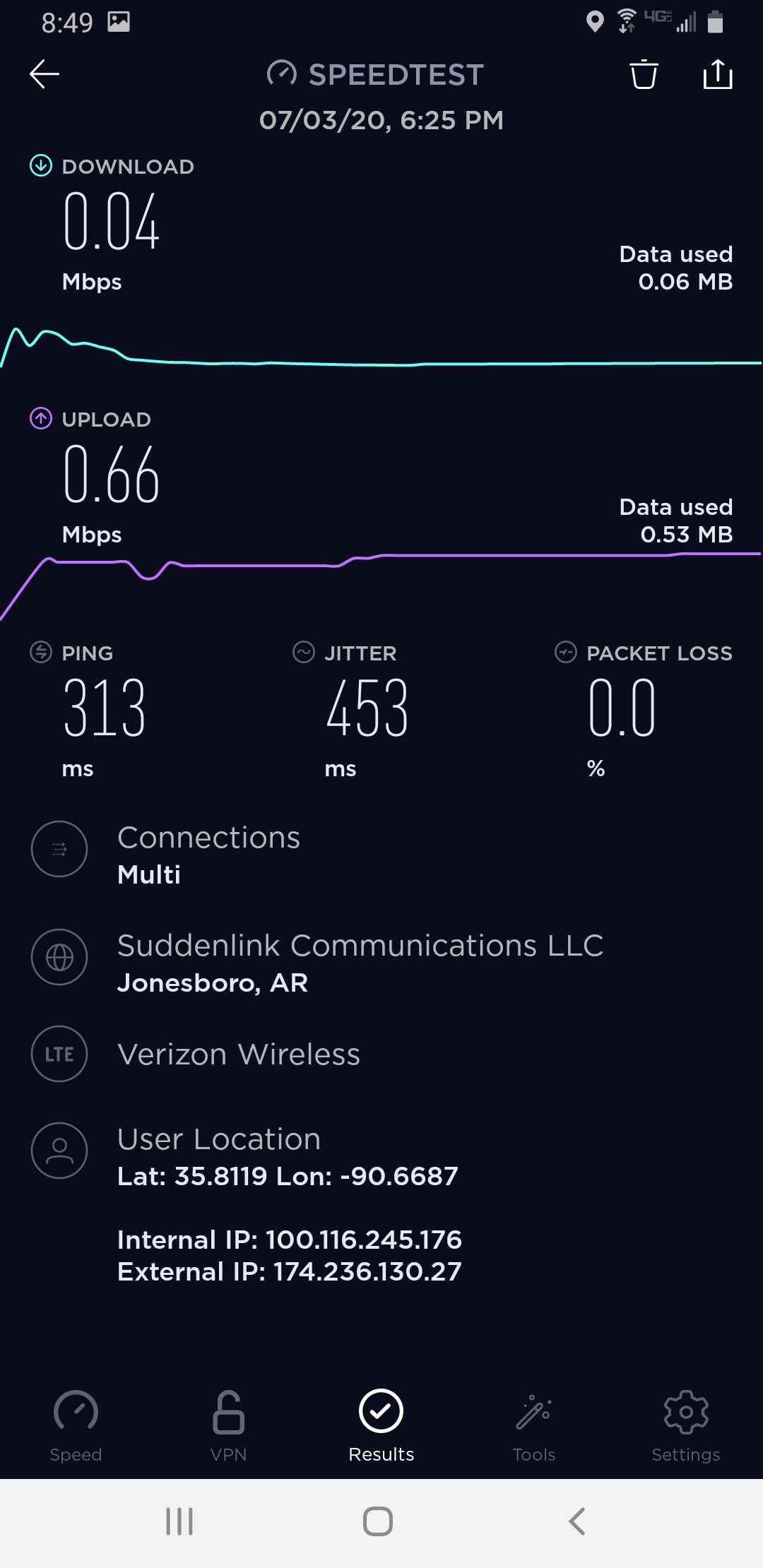Select the Ping indicator icon

[x=40, y=653]
